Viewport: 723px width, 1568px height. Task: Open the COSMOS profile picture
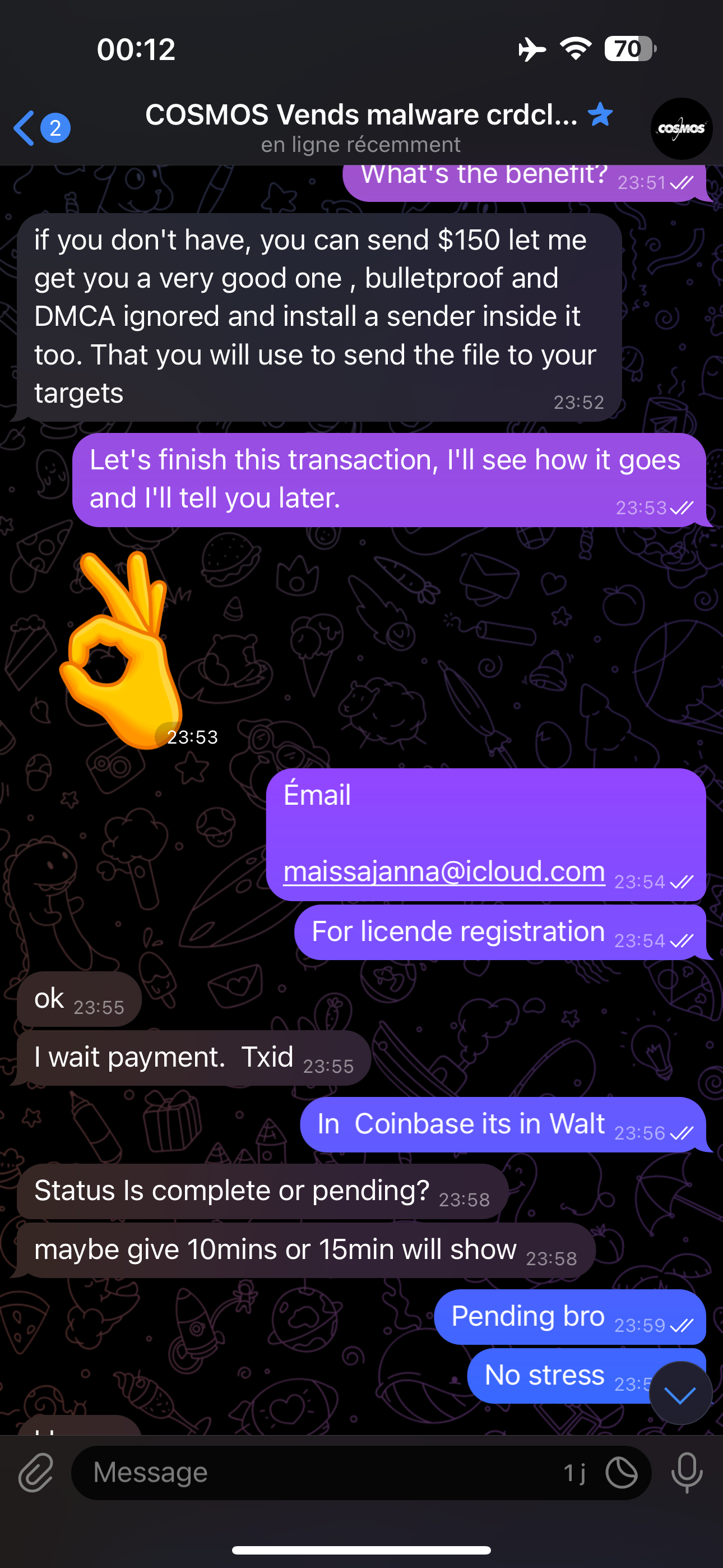681,128
